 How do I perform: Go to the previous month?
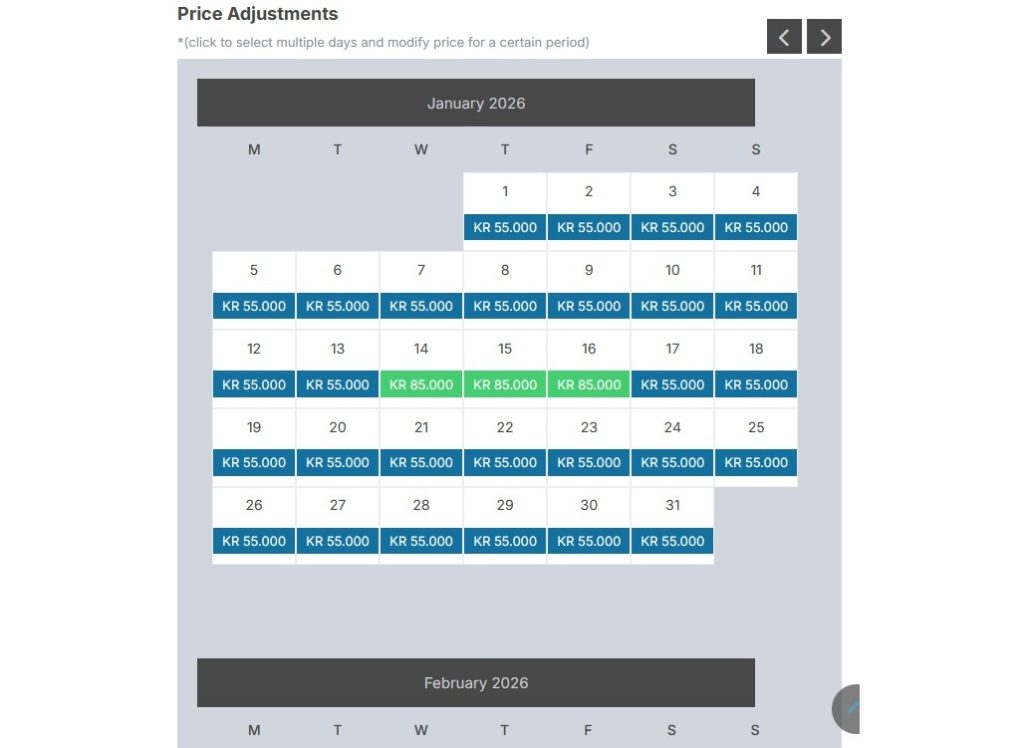point(784,37)
